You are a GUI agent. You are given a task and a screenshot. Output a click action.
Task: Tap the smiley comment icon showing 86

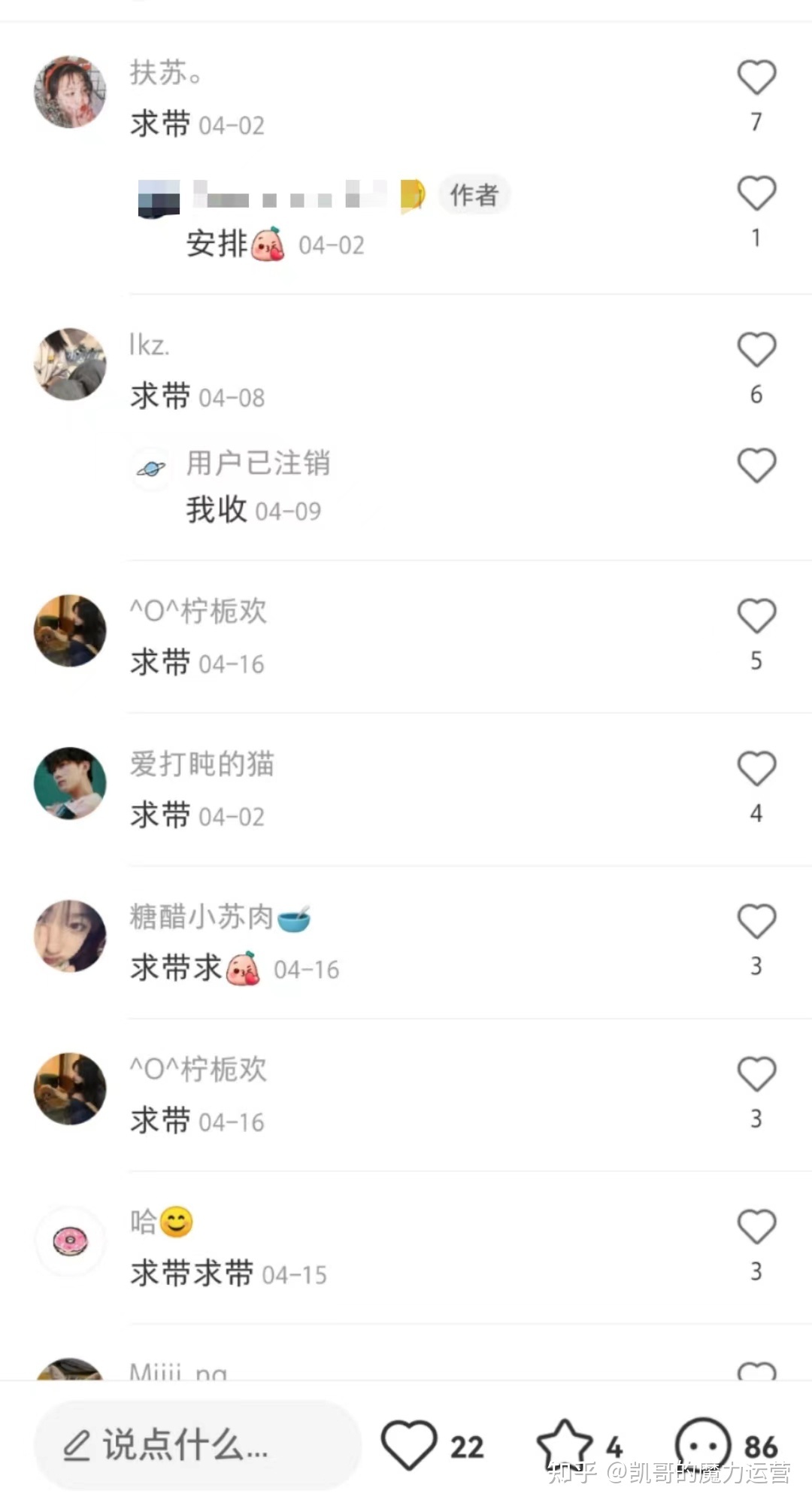tap(703, 1444)
